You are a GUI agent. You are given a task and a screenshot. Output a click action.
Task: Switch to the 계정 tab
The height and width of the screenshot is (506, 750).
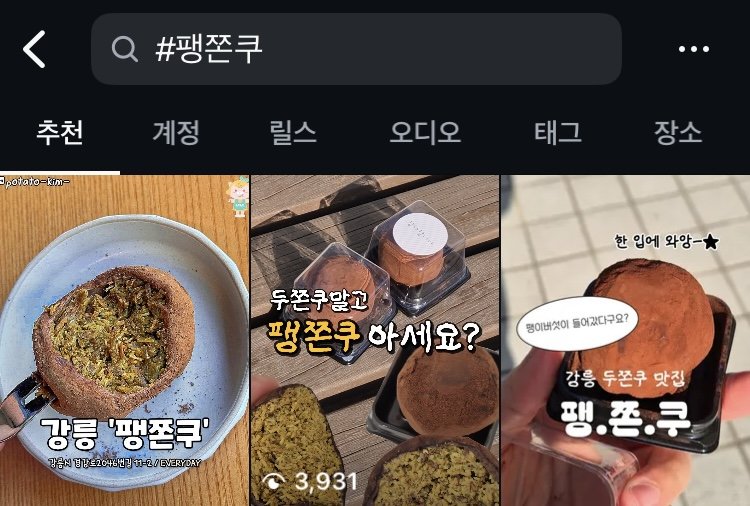click(176, 132)
